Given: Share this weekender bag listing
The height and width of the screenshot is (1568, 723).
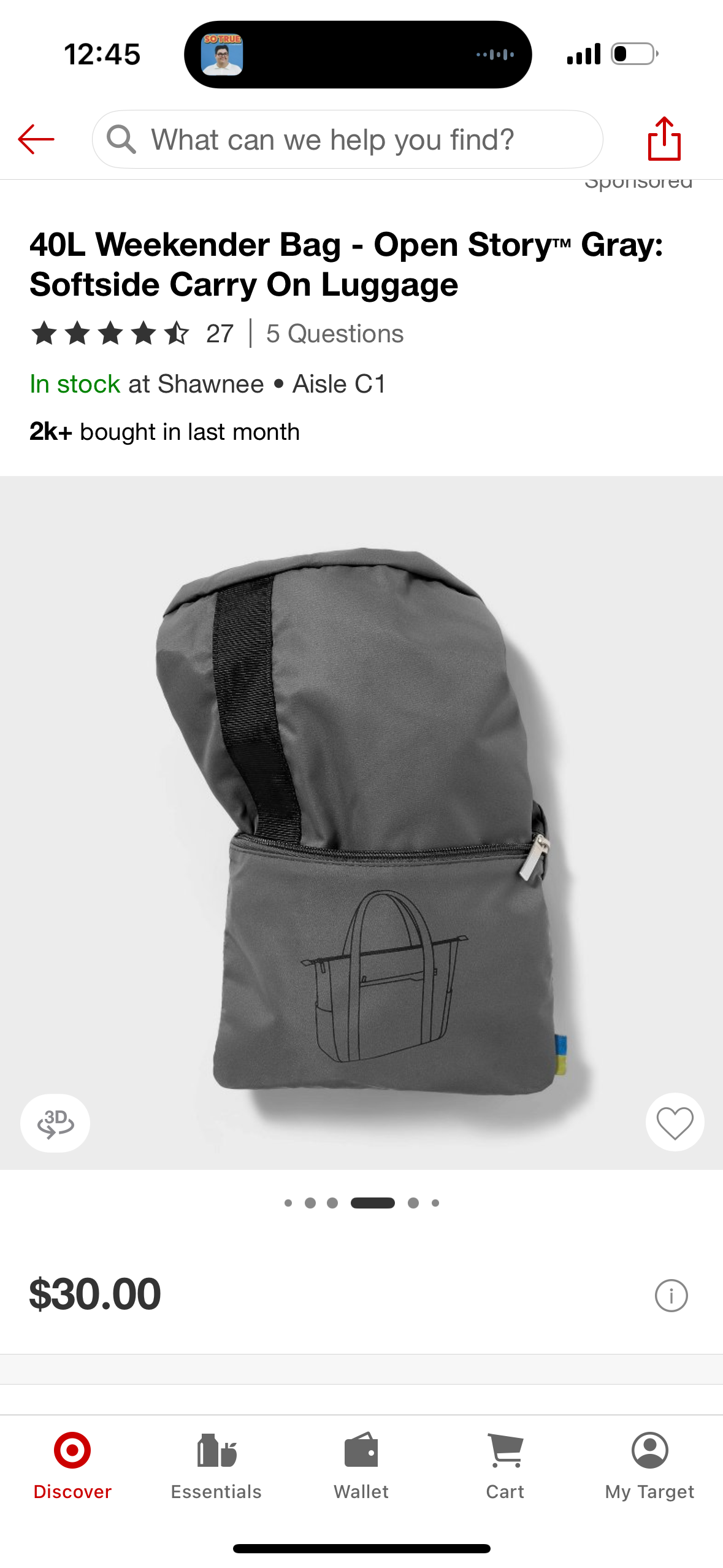Looking at the screenshot, I should pyautogui.click(x=664, y=139).
